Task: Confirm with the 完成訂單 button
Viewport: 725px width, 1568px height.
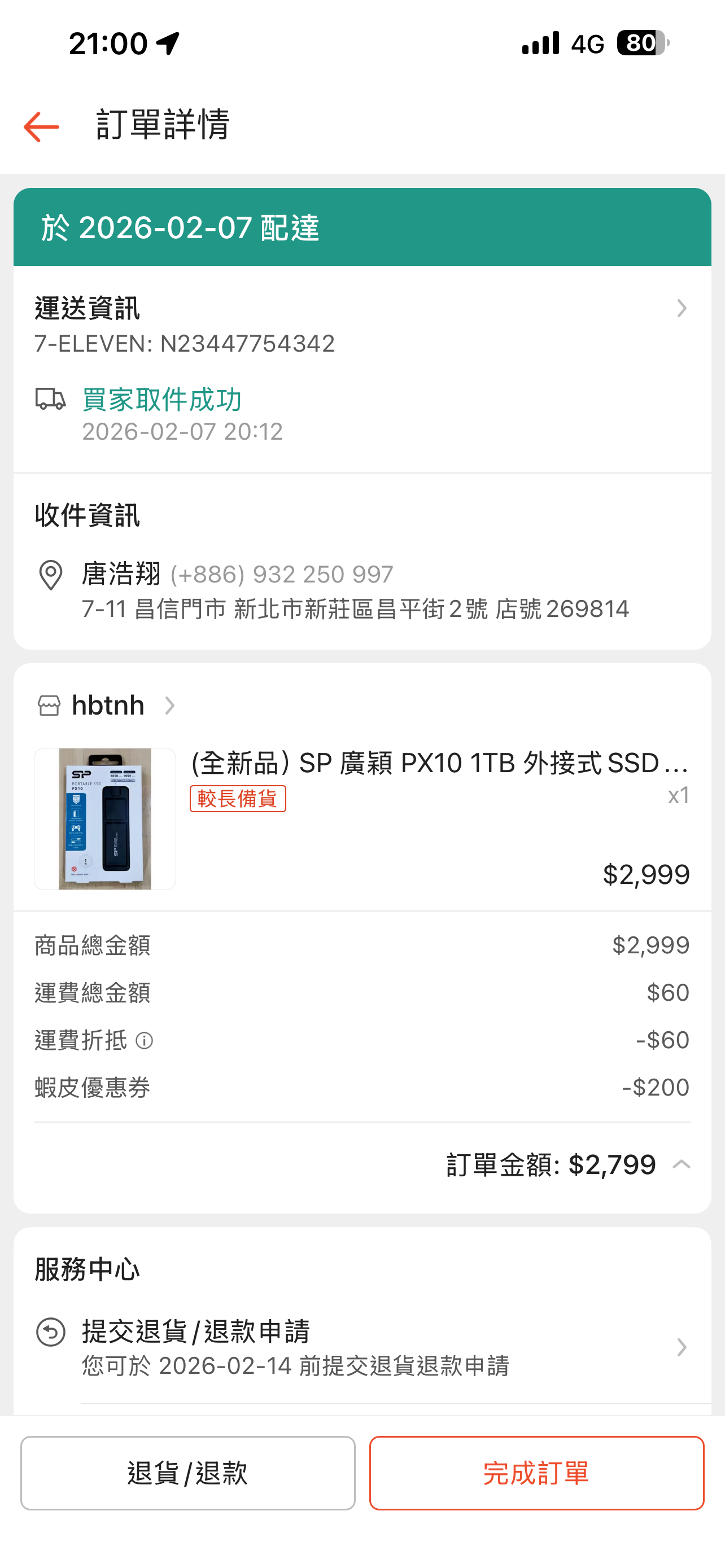Action: click(536, 1473)
